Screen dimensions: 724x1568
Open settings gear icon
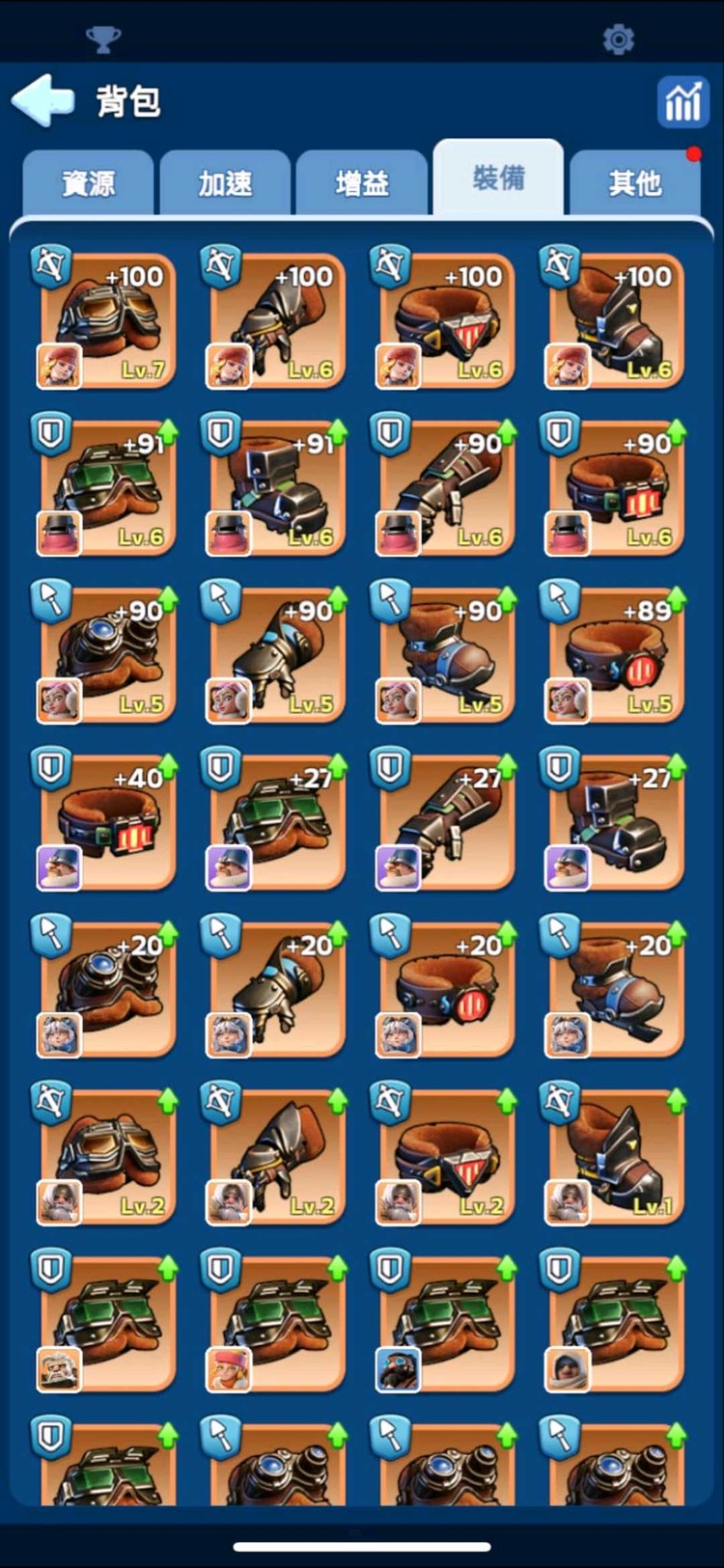[618, 40]
